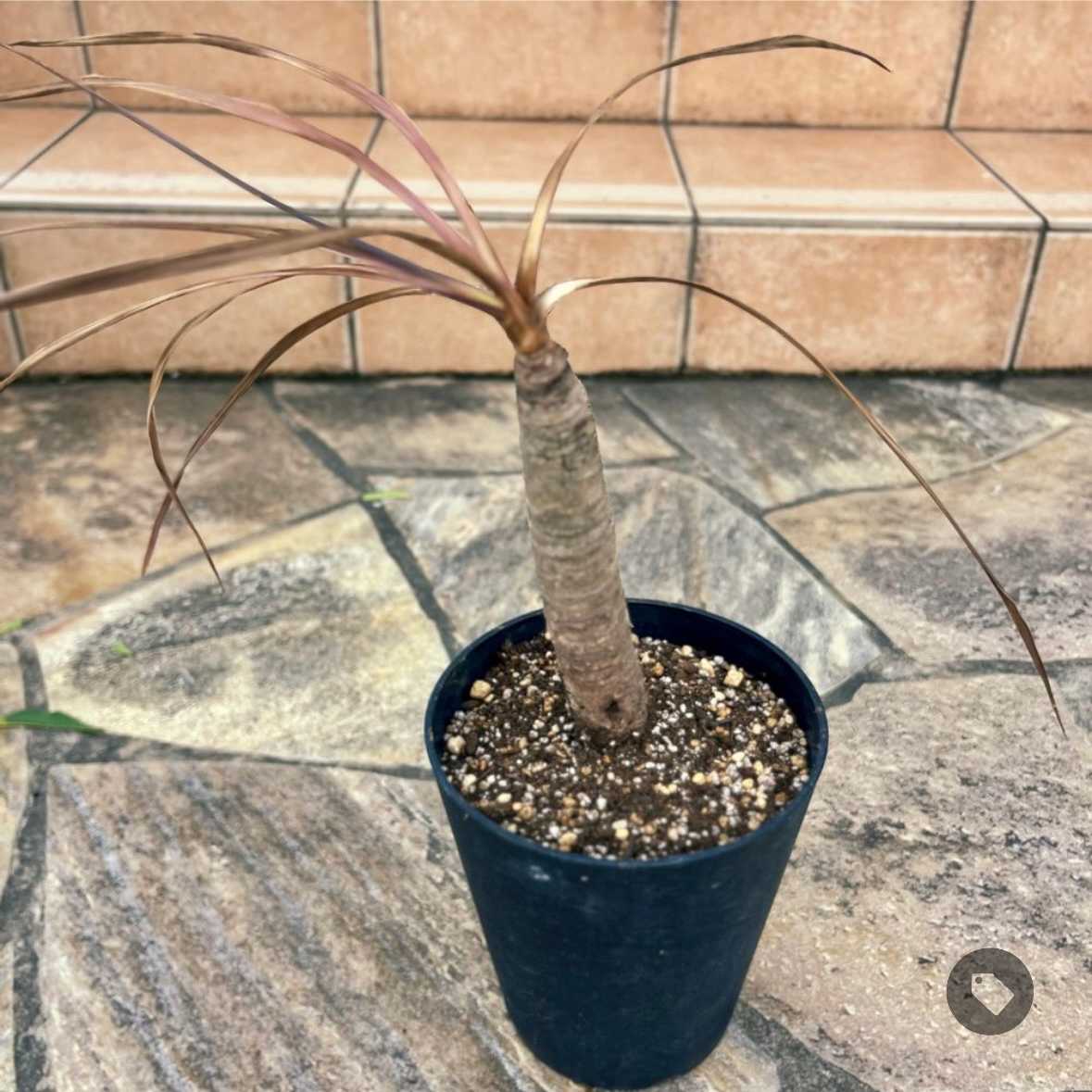Tap the product tag icon on the photo
Viewport: 1092px width, 1092px height.
(989, 990)
